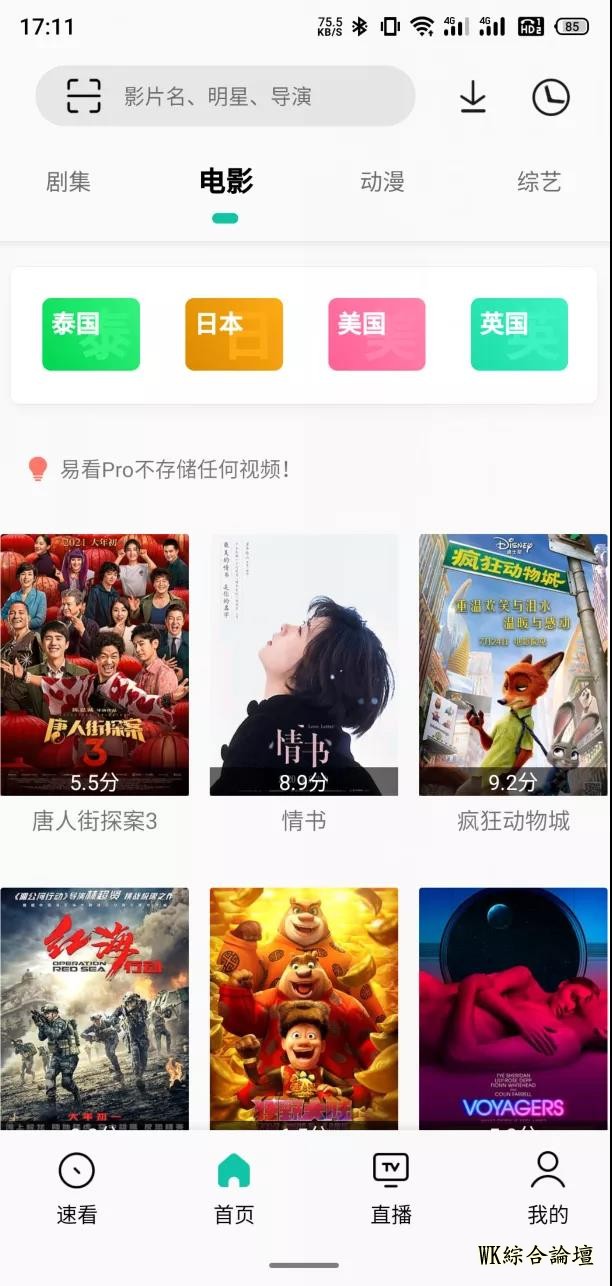This screenshot has width=612, height=1286.
Task: Select the 日本 region chip
Action: pos(234,334)
